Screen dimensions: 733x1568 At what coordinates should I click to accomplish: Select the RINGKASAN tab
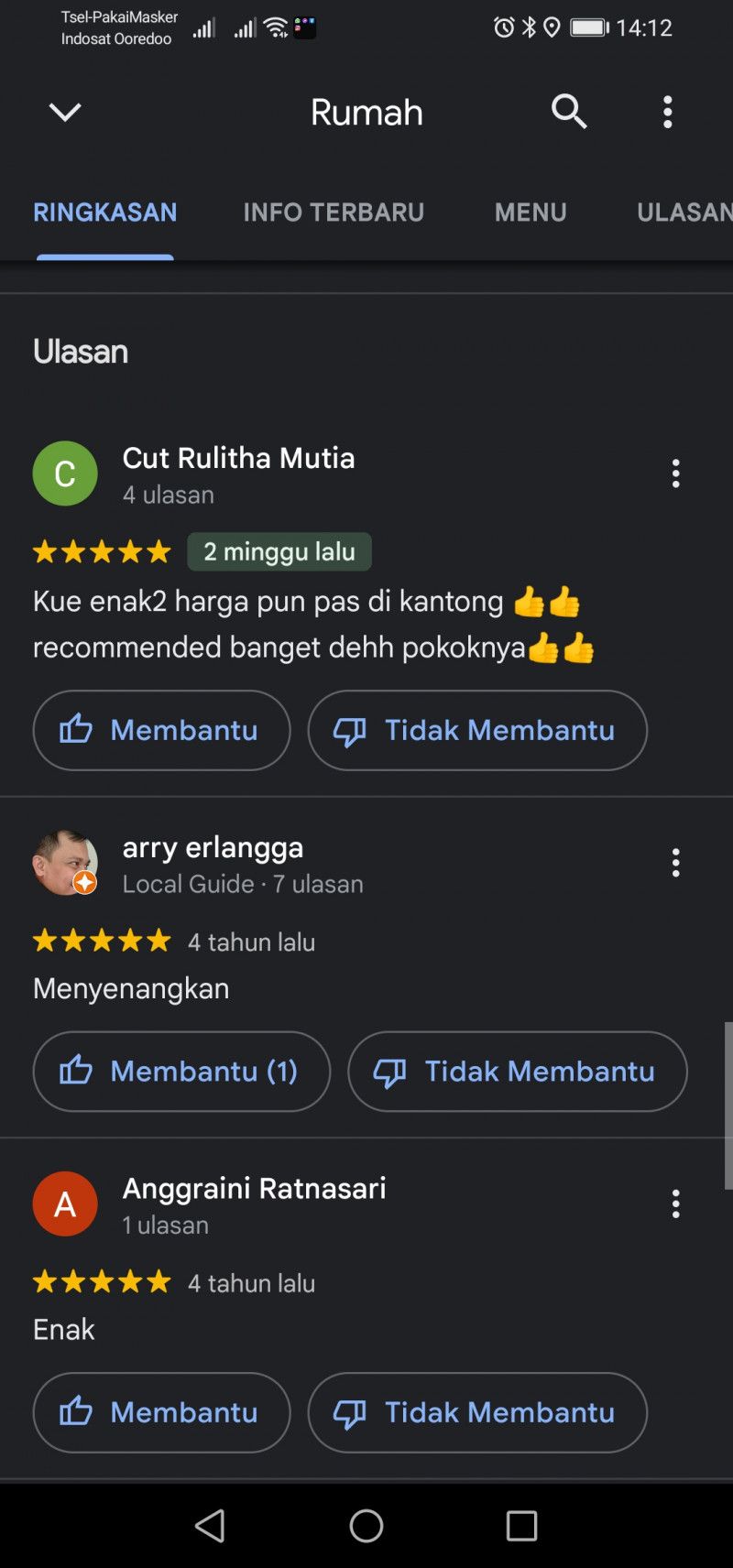tap(105, 212)
